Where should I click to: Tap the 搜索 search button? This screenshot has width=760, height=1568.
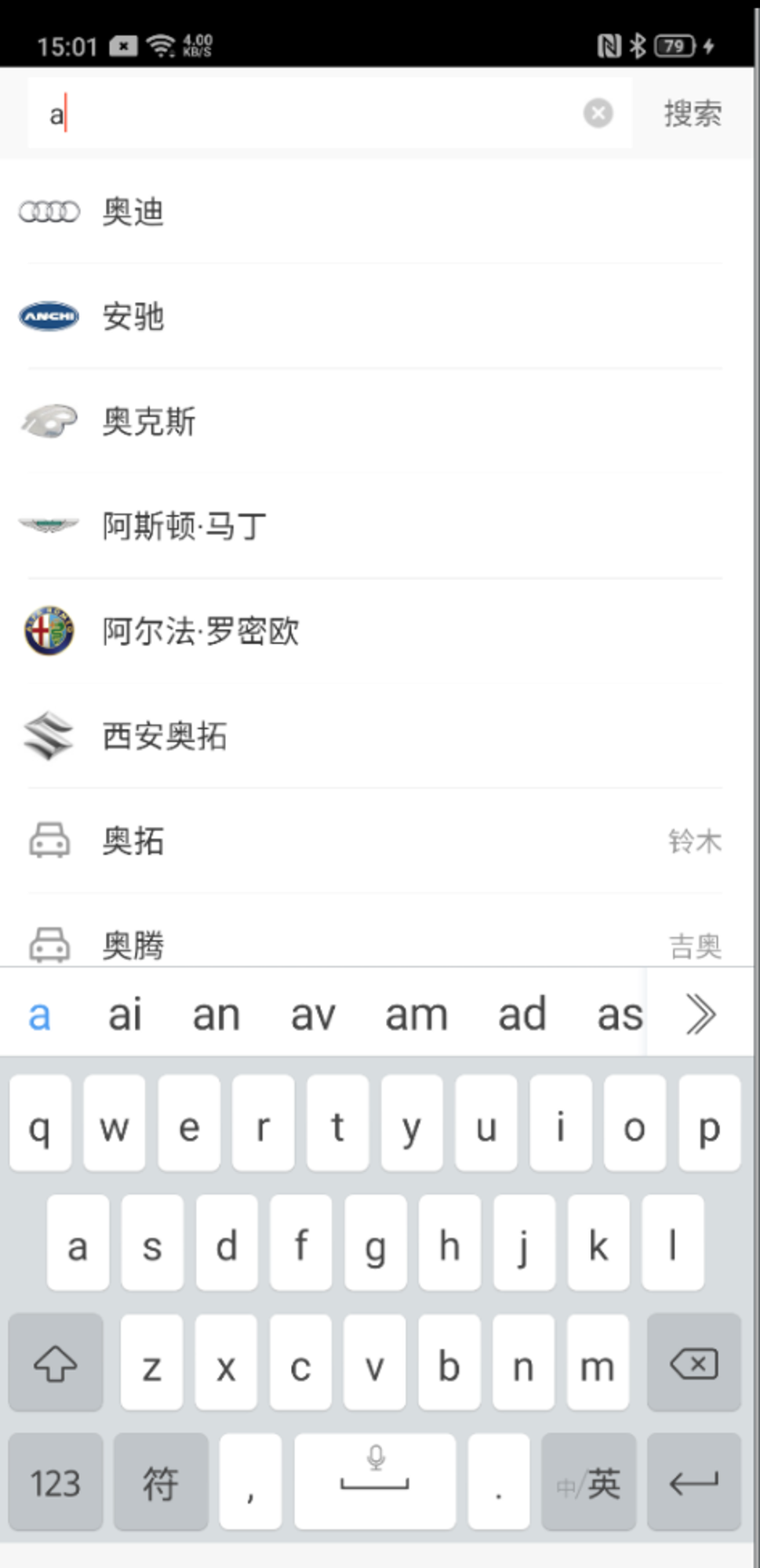[693, 114]
